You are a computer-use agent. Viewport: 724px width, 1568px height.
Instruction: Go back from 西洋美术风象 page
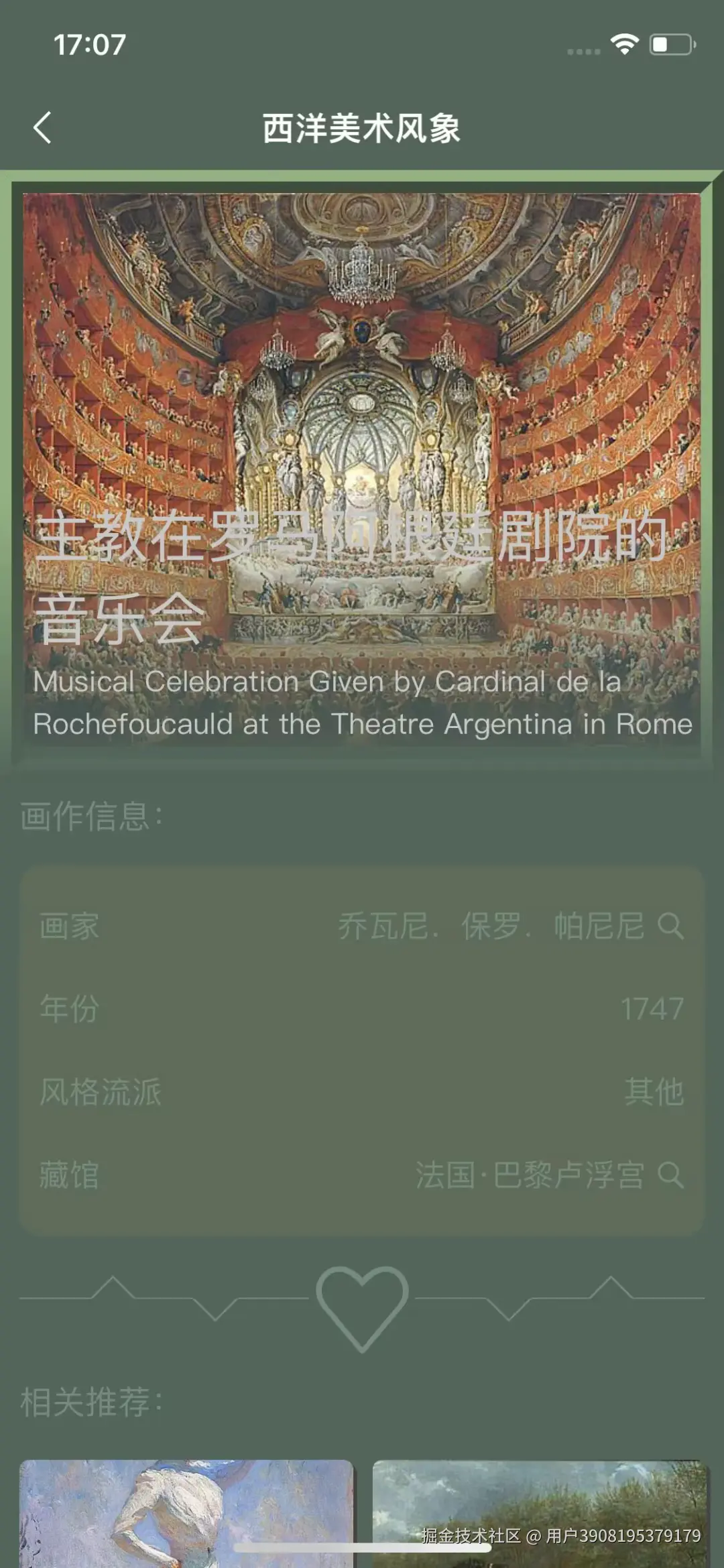[42, 127]
